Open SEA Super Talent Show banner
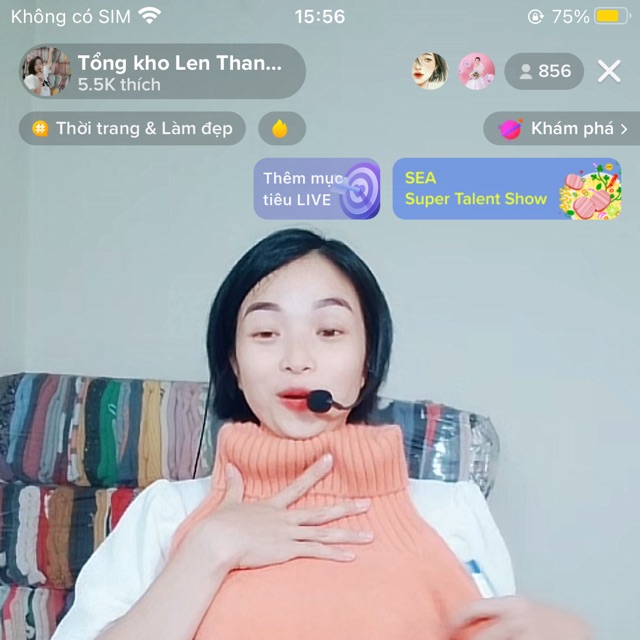This screenshot has width=640, height=640. point(506,188)
